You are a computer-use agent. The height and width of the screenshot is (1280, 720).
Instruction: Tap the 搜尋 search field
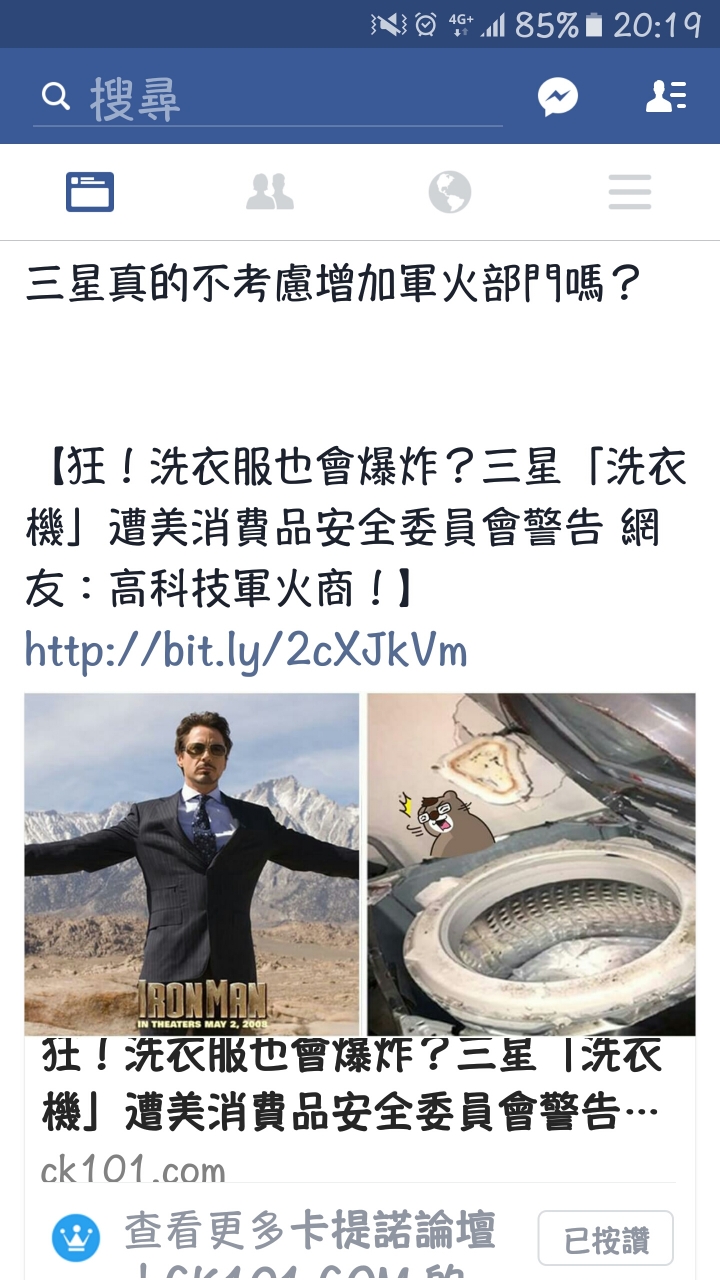pos(270,98)
